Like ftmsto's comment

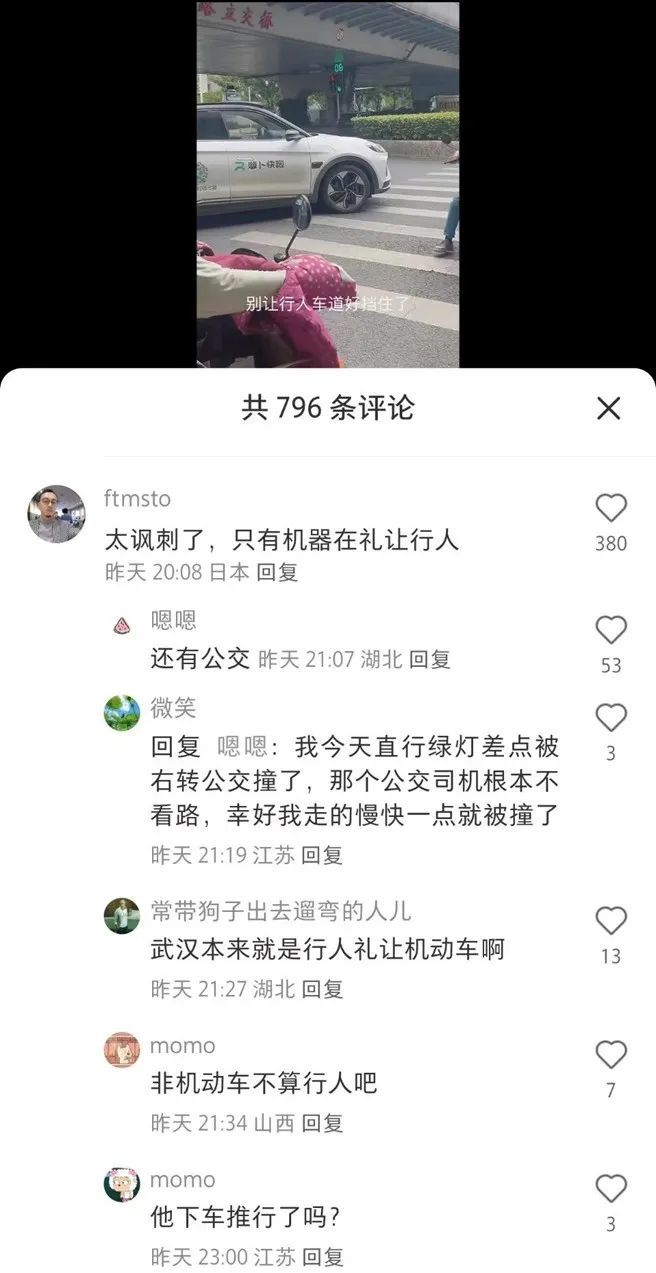point(611,509)
